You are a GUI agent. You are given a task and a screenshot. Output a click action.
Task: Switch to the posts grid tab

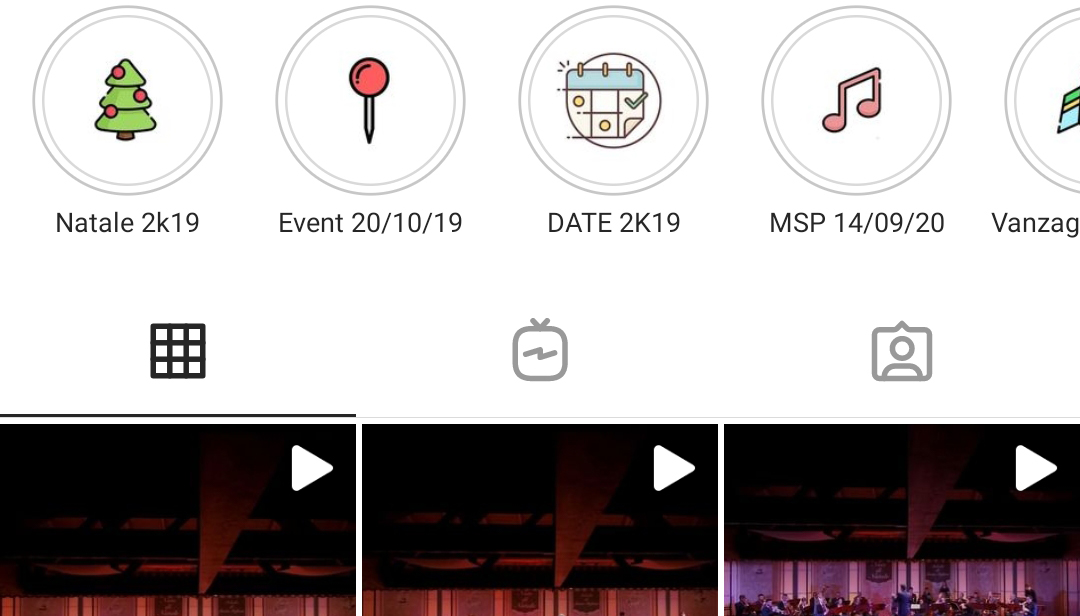[x=178, y=352]
